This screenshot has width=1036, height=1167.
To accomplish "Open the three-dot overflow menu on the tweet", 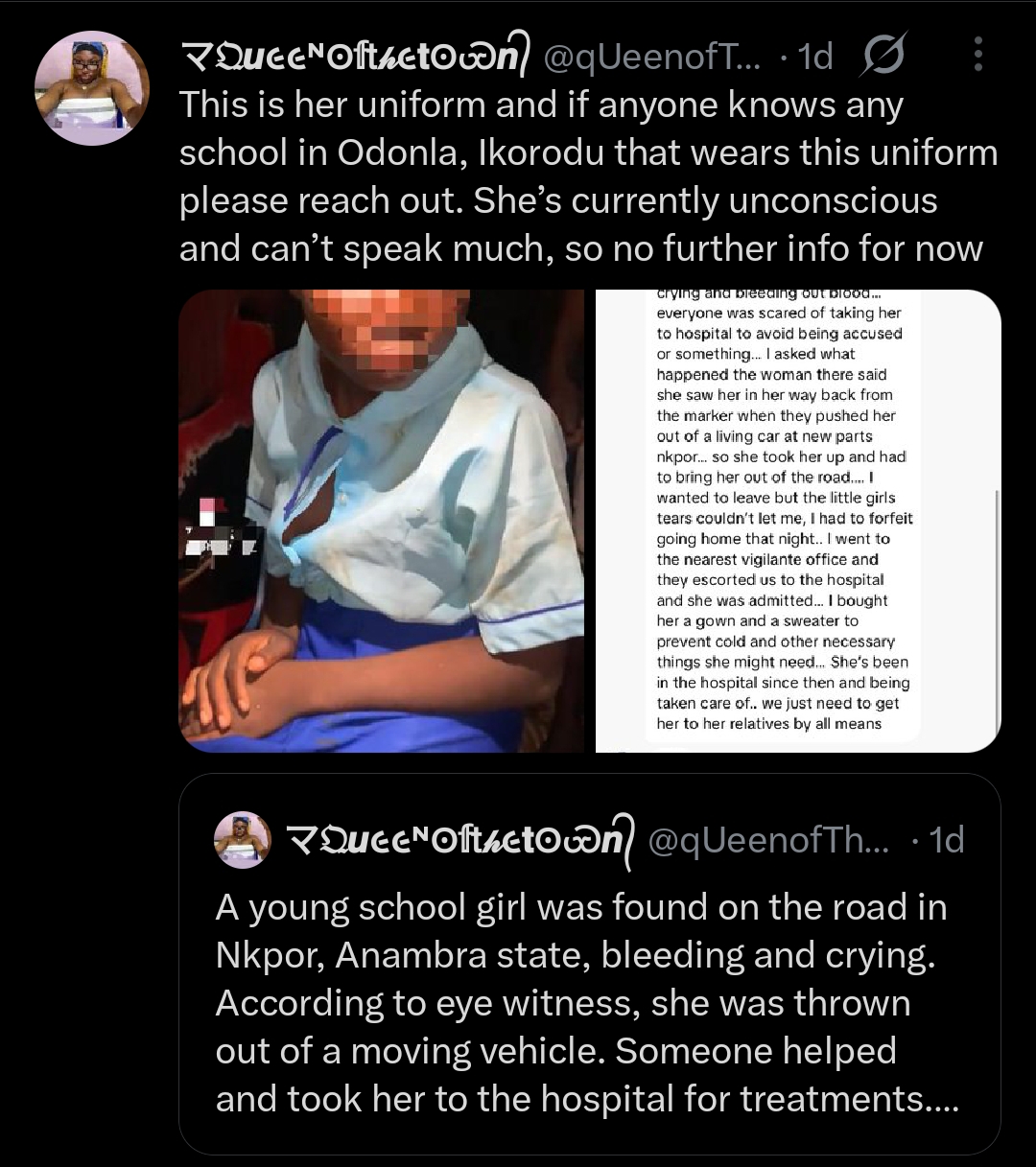I will (977, 55).
